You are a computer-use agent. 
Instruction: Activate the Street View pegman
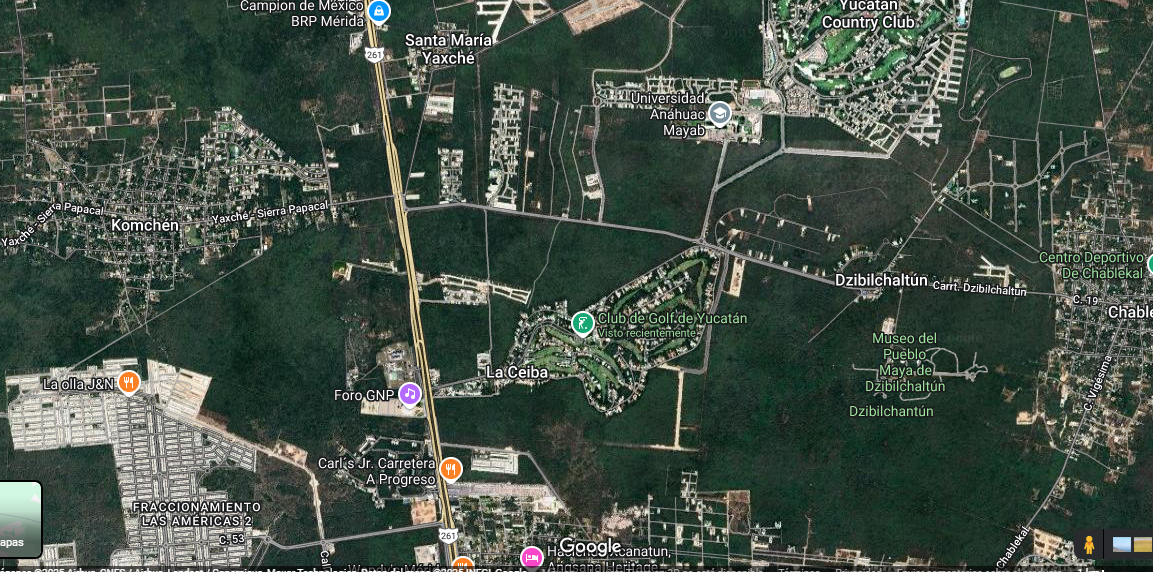point(1088,545)
